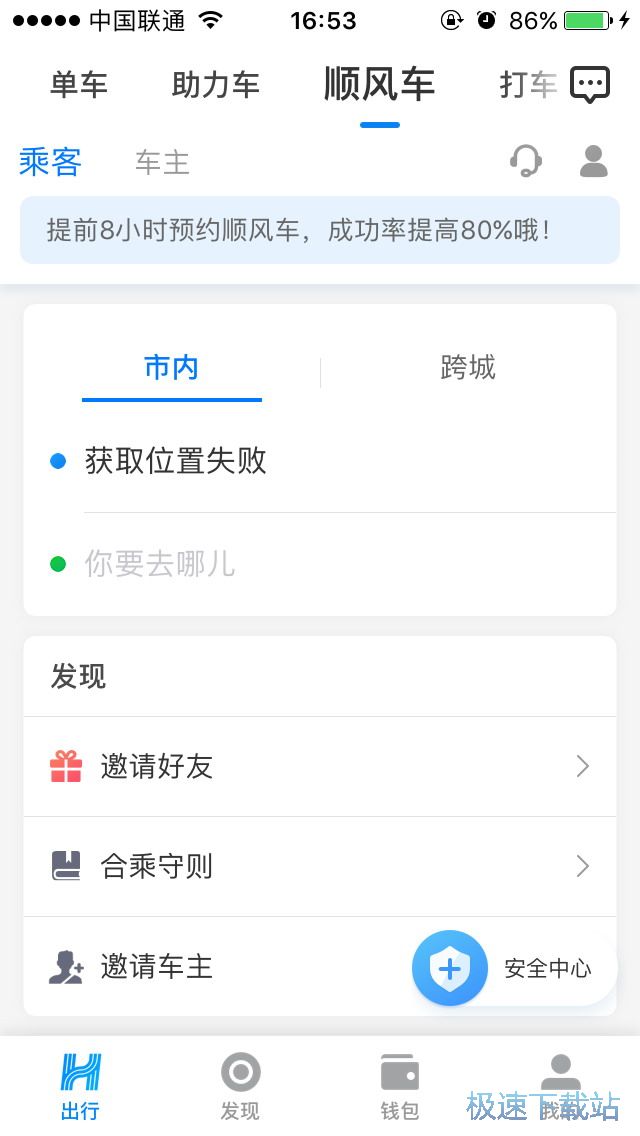Select the 跨城 trip type
The image size is (640, 1136).
(x=468, y=368)
